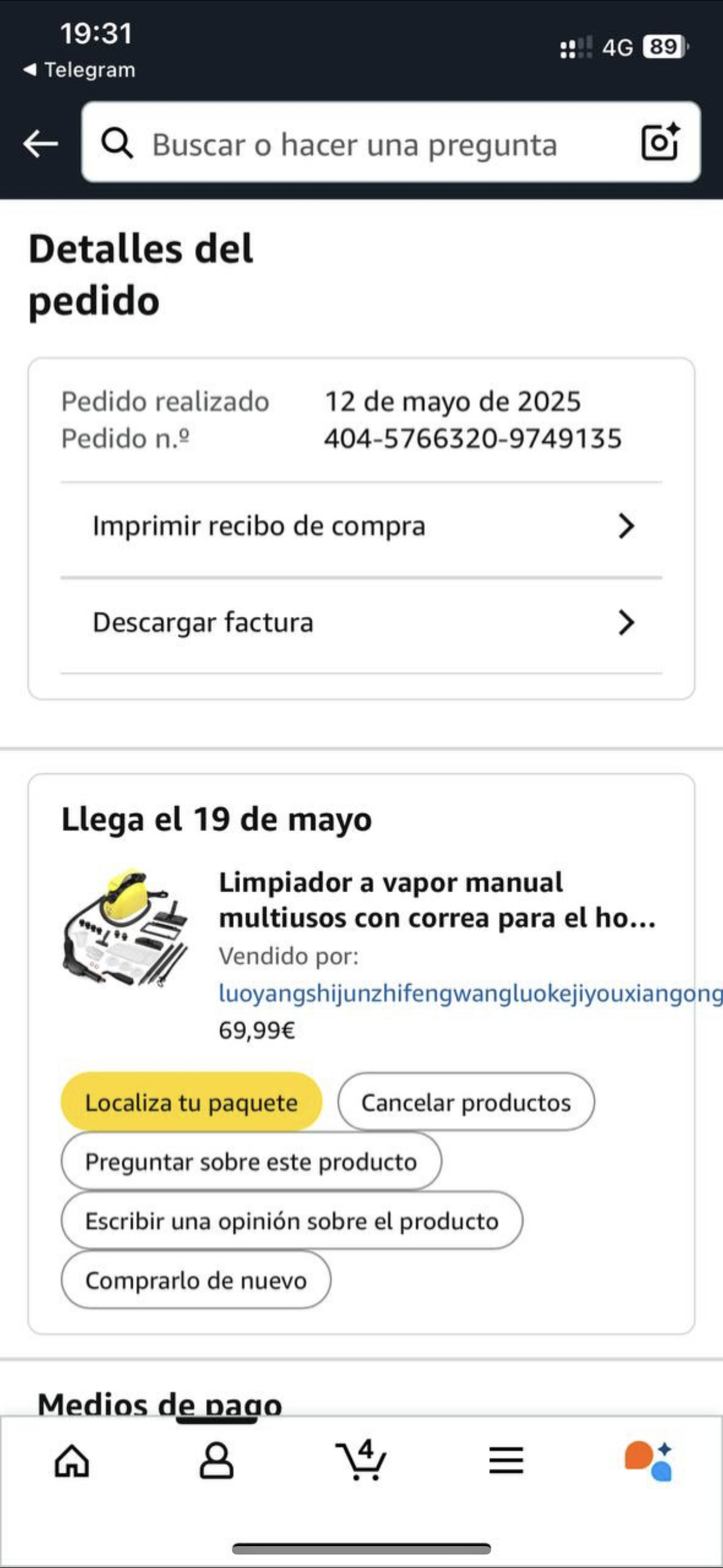Open the shopping cart with 4 items

pyautogui.click(x=361, y=1461)
